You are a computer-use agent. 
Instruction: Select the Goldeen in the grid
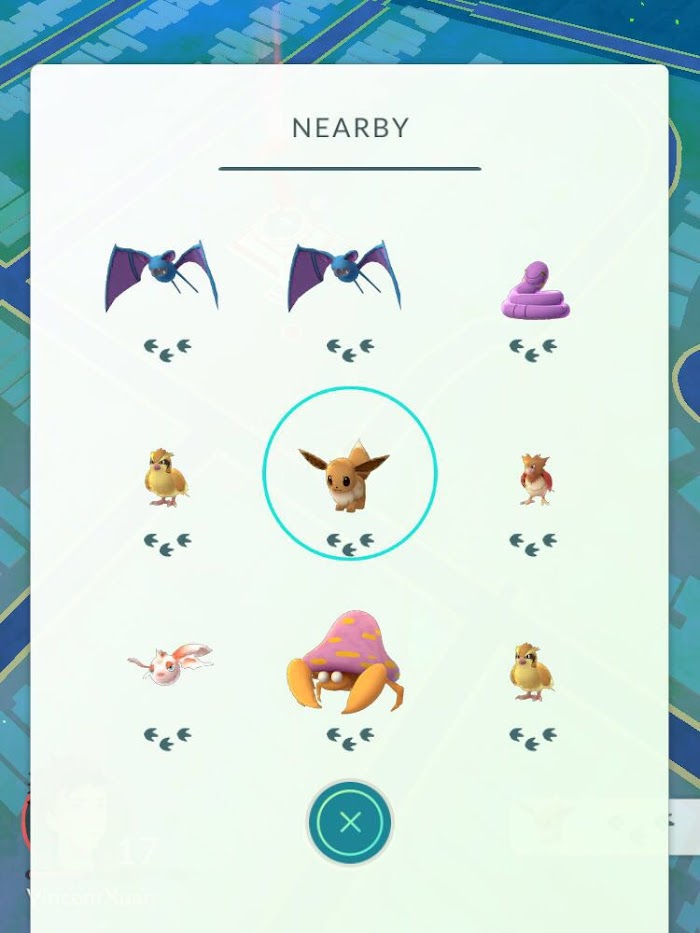click(x=169, y=663)
